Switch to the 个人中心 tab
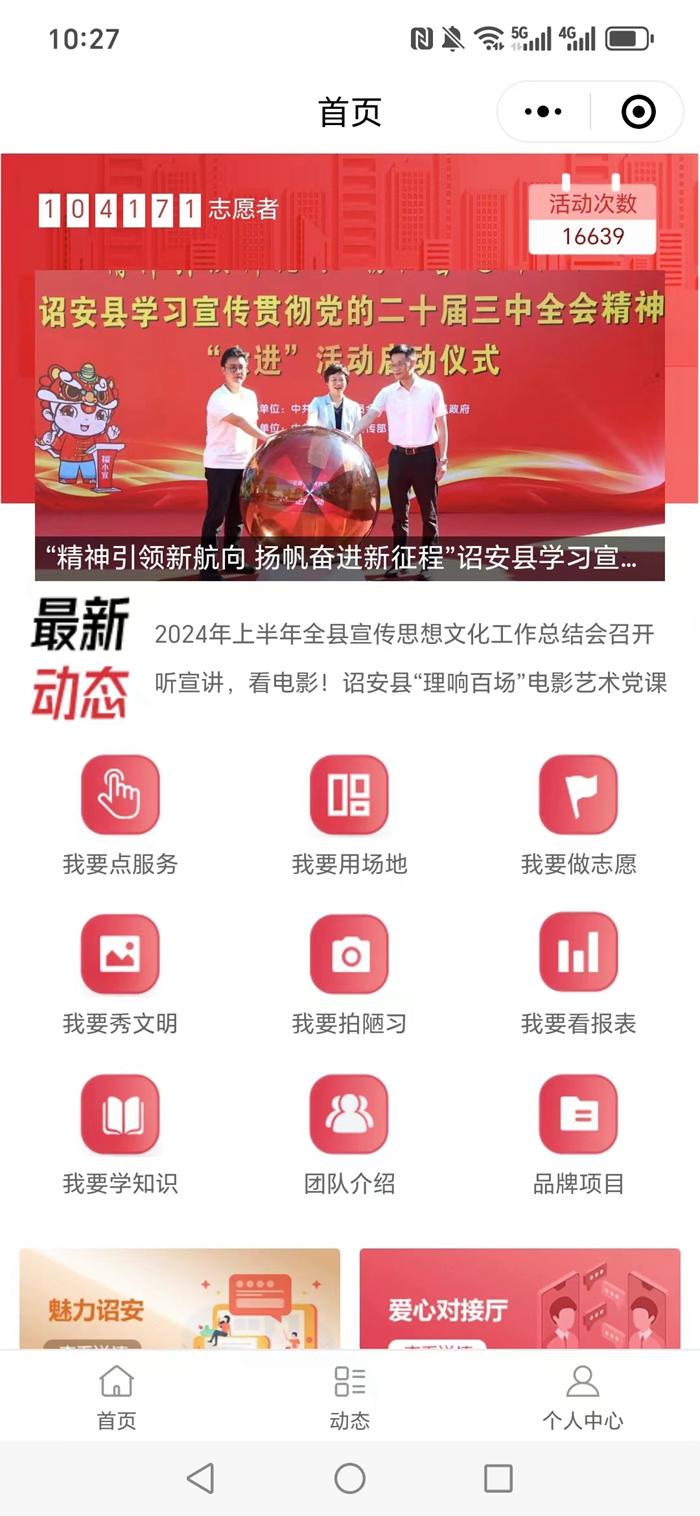The width and height of the screenshot is (700, 1516). [x=582, y=1397]
